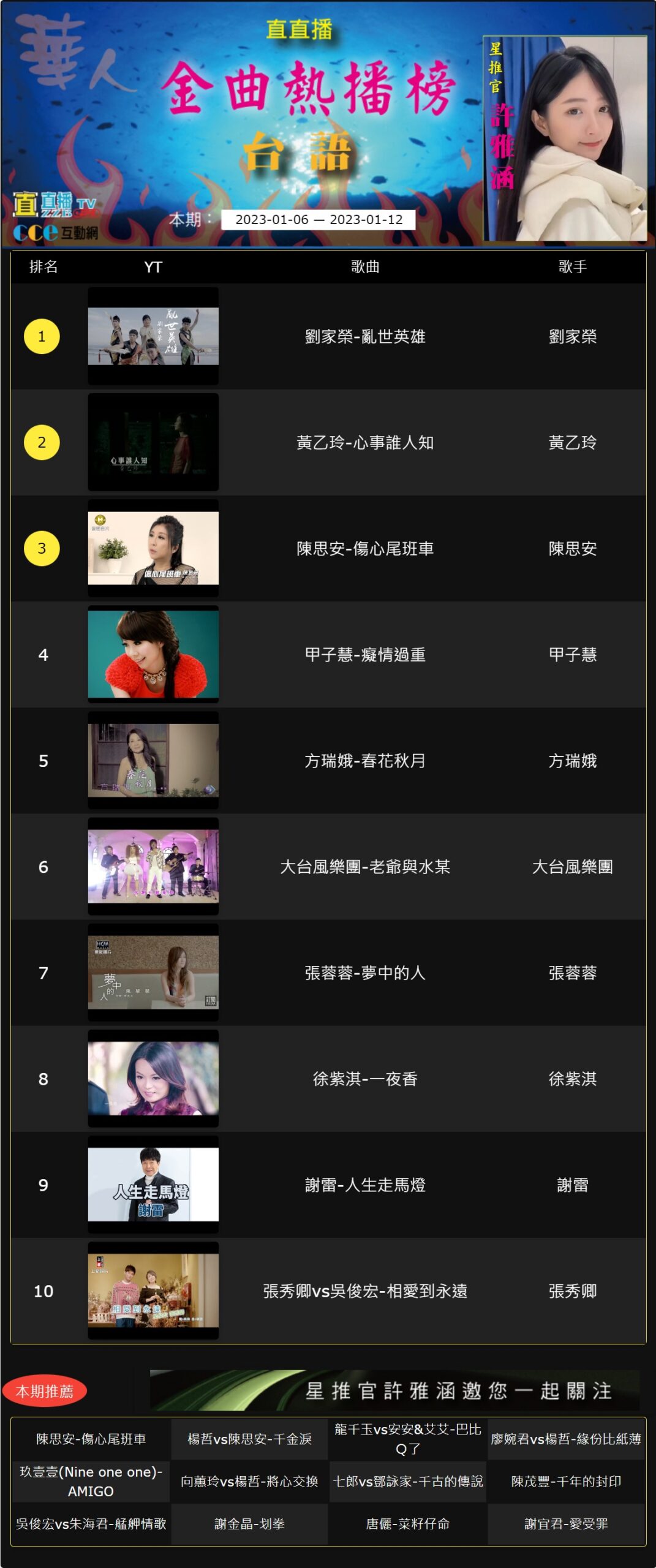Select recommended song 廖婉君vs楊哲-緣份比紙薄
The image size is (656, 1568).
[x=566, y=1439]
